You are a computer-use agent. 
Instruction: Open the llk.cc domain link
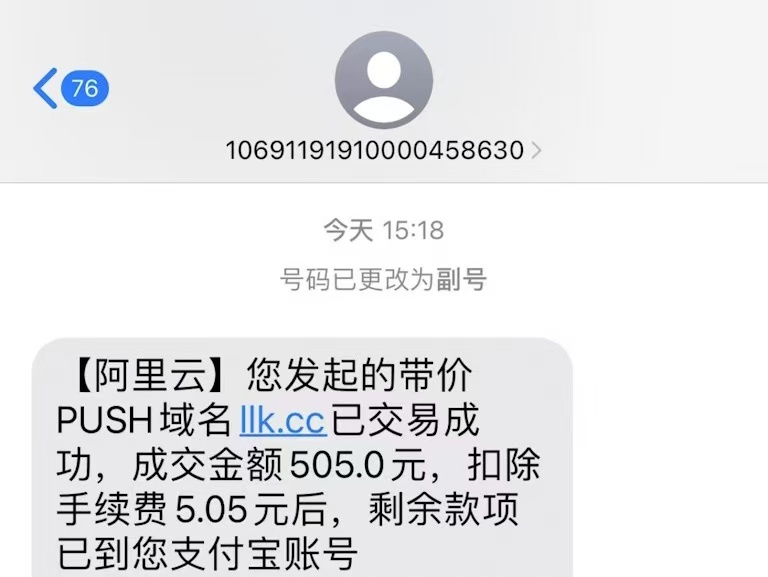coord(282,421)
